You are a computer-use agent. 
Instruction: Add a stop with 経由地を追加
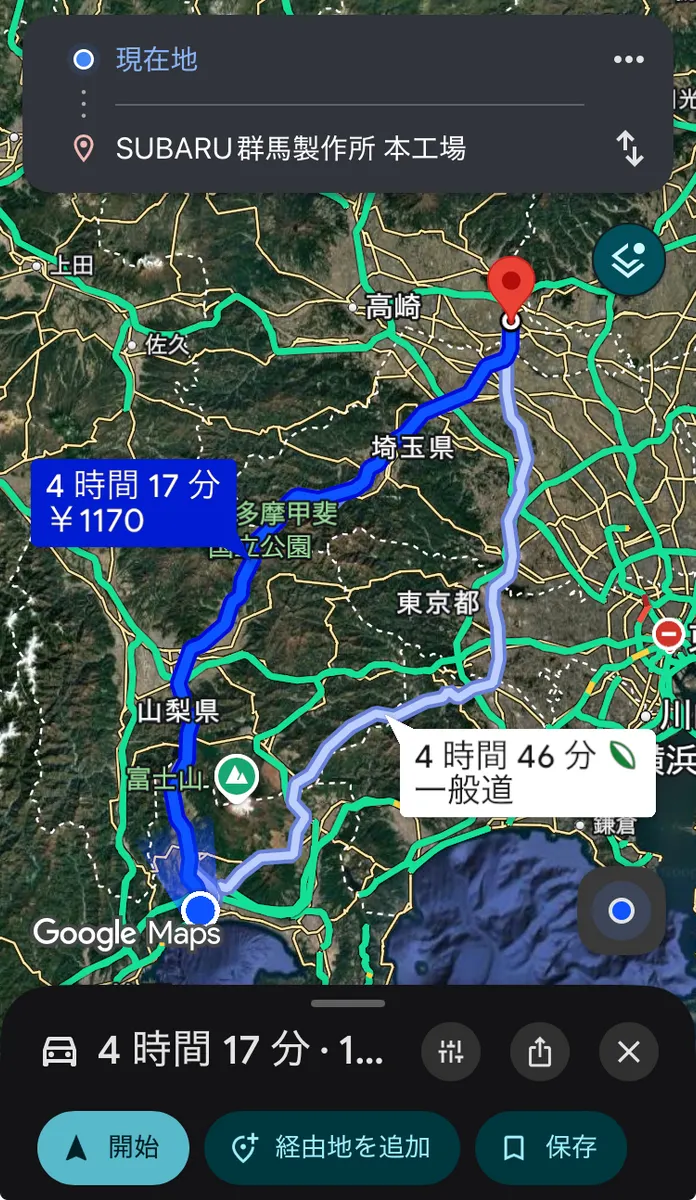point(332,1148)
